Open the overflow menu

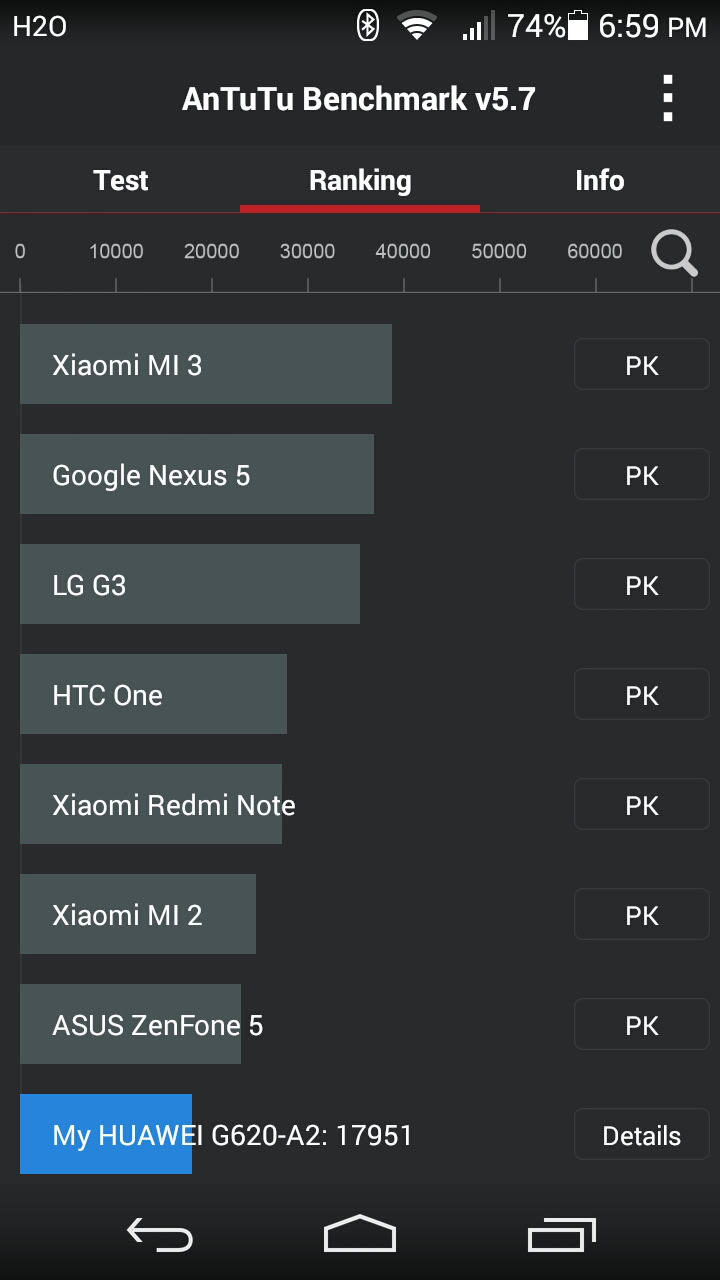click(x=668, y=98)
